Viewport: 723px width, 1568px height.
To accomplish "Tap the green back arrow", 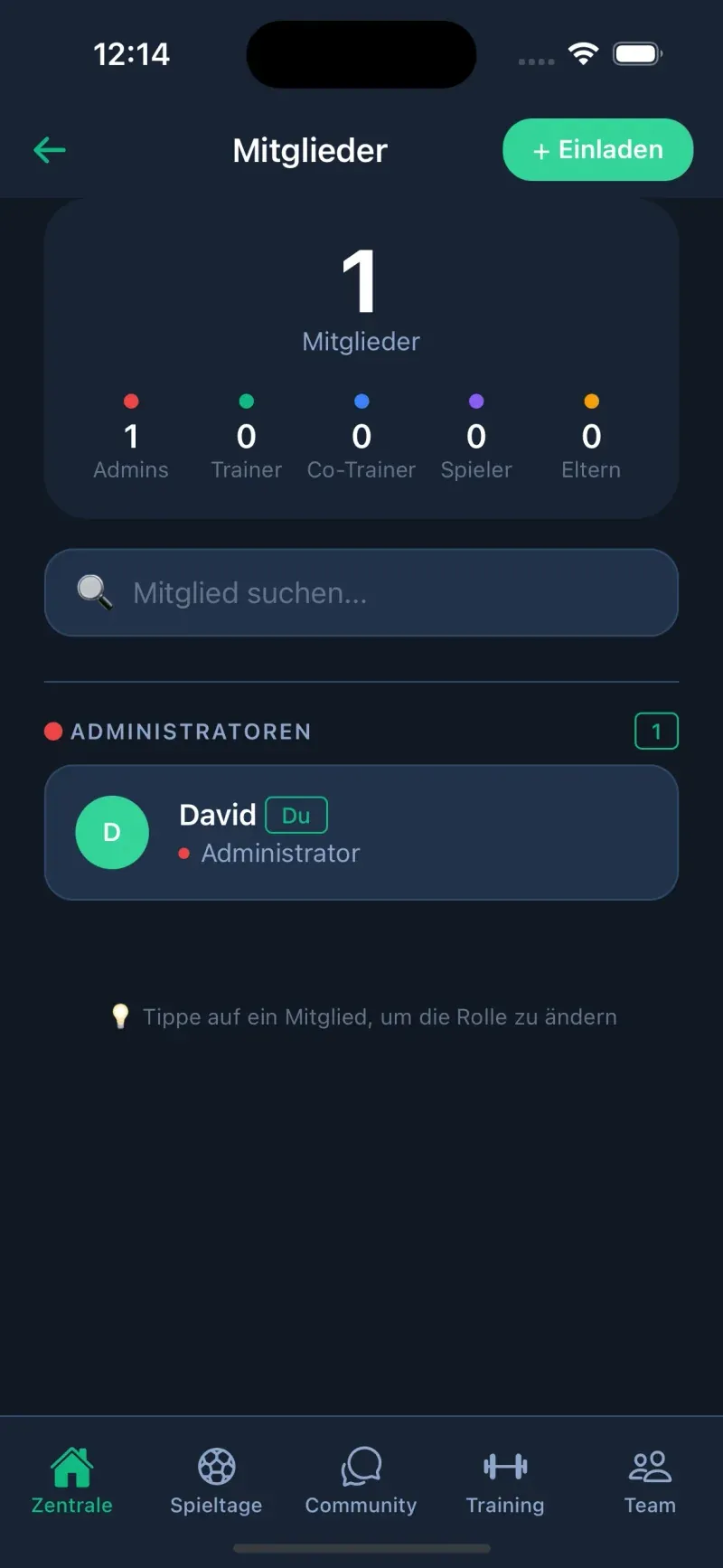I will [50, 149].
